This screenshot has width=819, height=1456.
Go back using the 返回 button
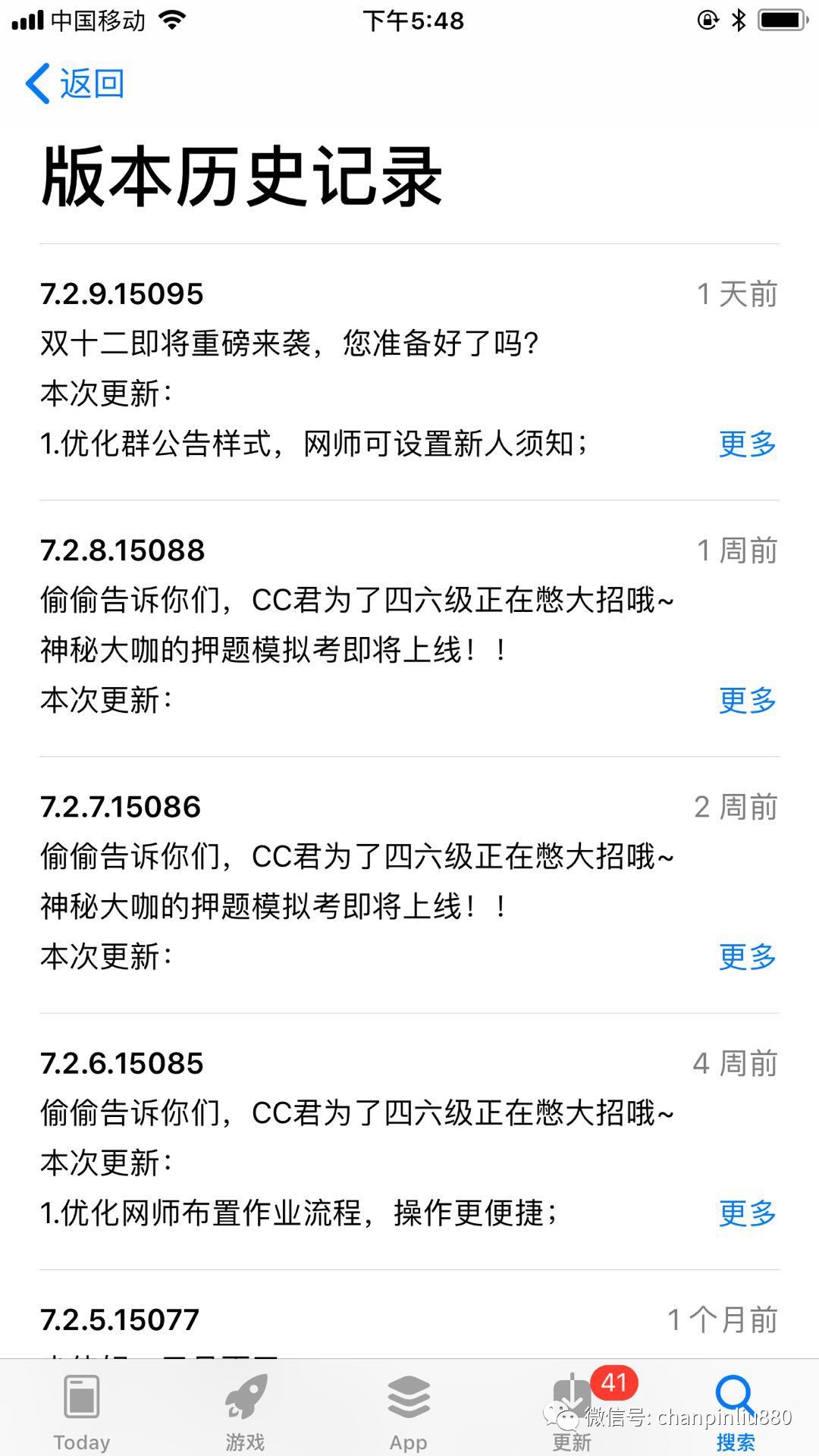[x=75, y=83]
